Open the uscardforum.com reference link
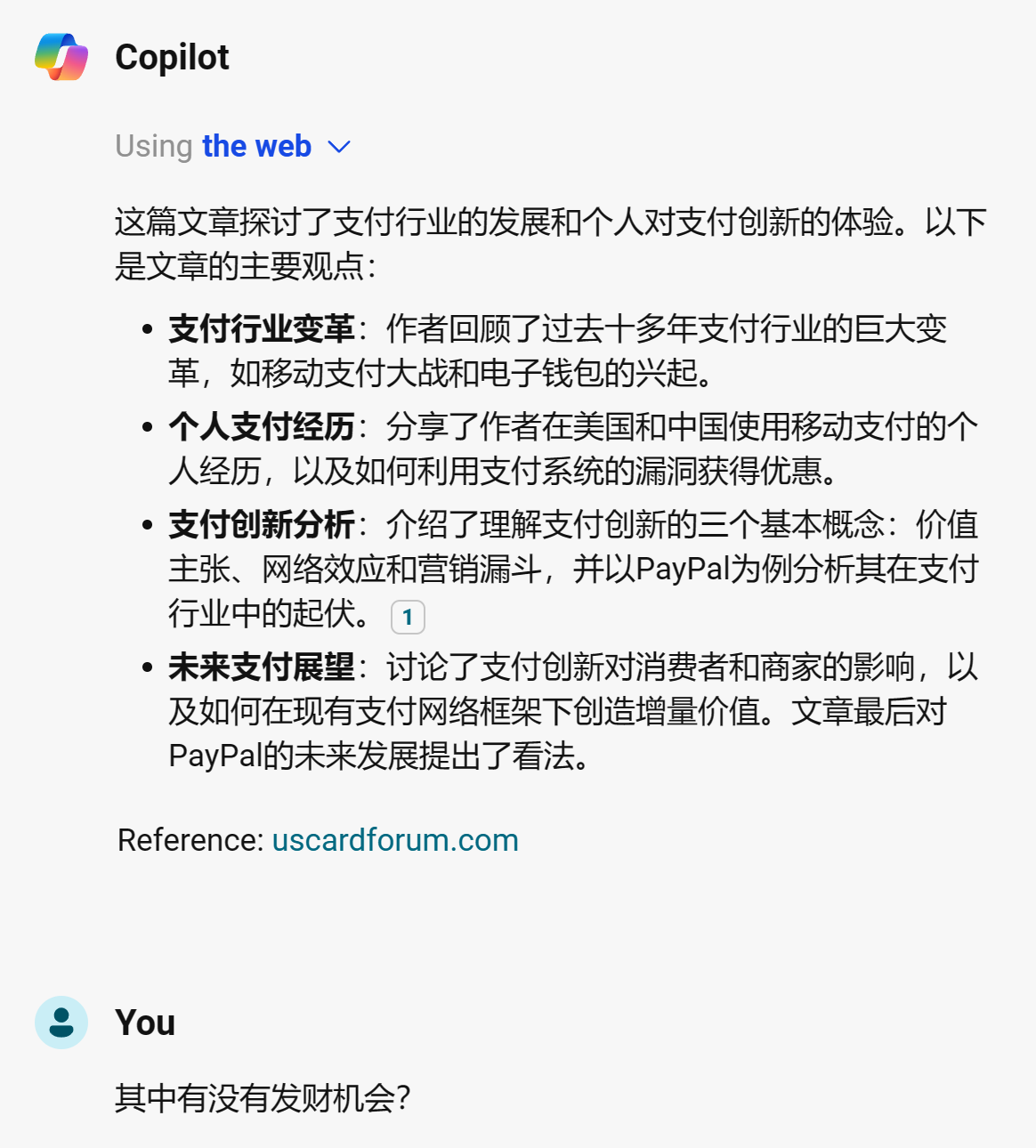1036x1148 pixels. point(395,840)
